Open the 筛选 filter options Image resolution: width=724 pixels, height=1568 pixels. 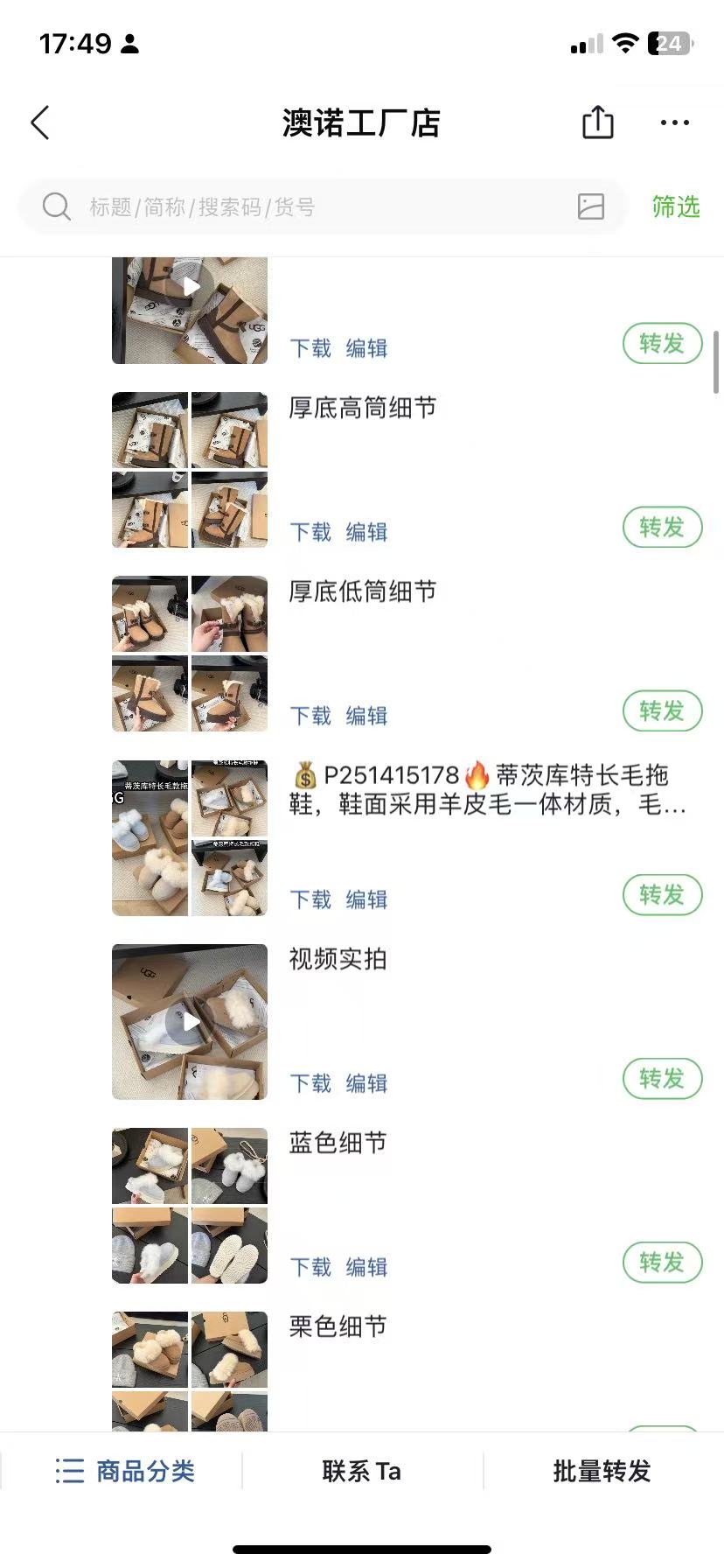[x=675, y=207]
